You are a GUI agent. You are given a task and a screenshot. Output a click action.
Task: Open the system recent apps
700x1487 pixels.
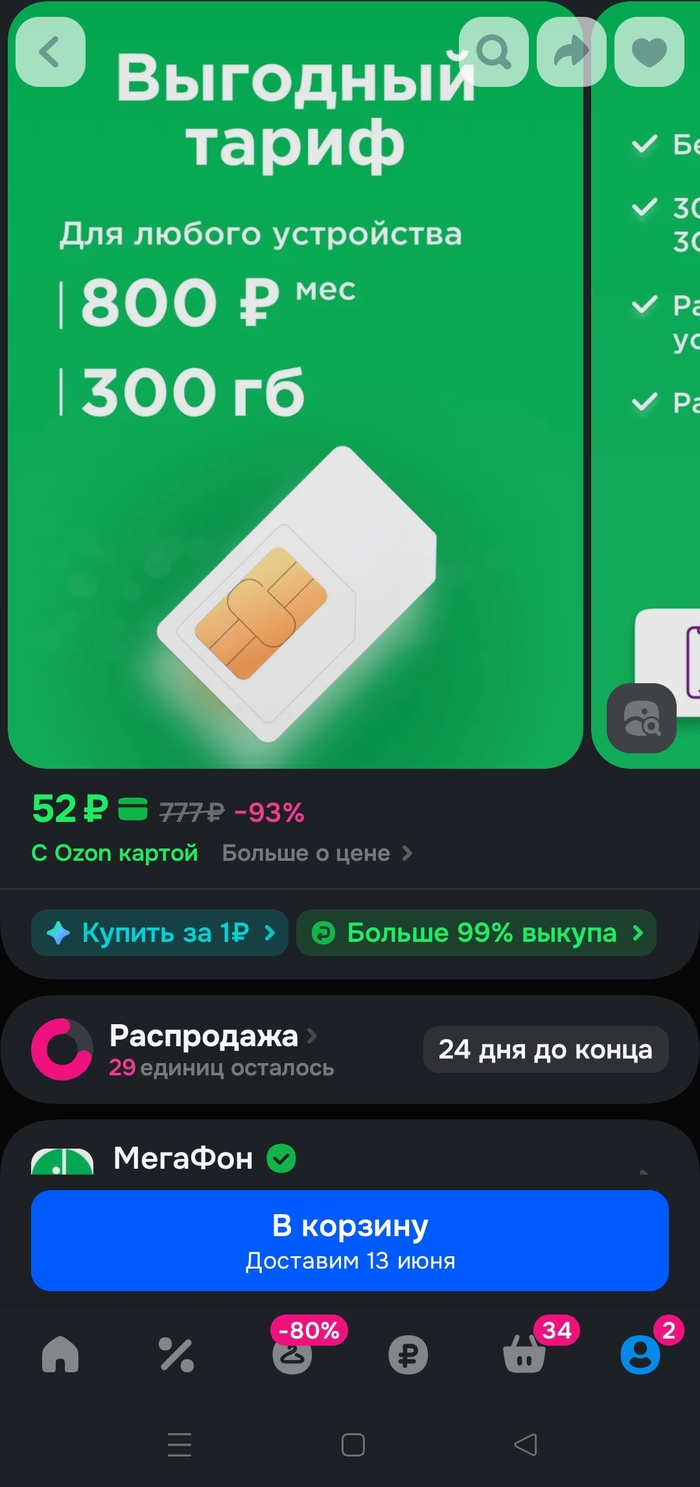pos(179,1444)
